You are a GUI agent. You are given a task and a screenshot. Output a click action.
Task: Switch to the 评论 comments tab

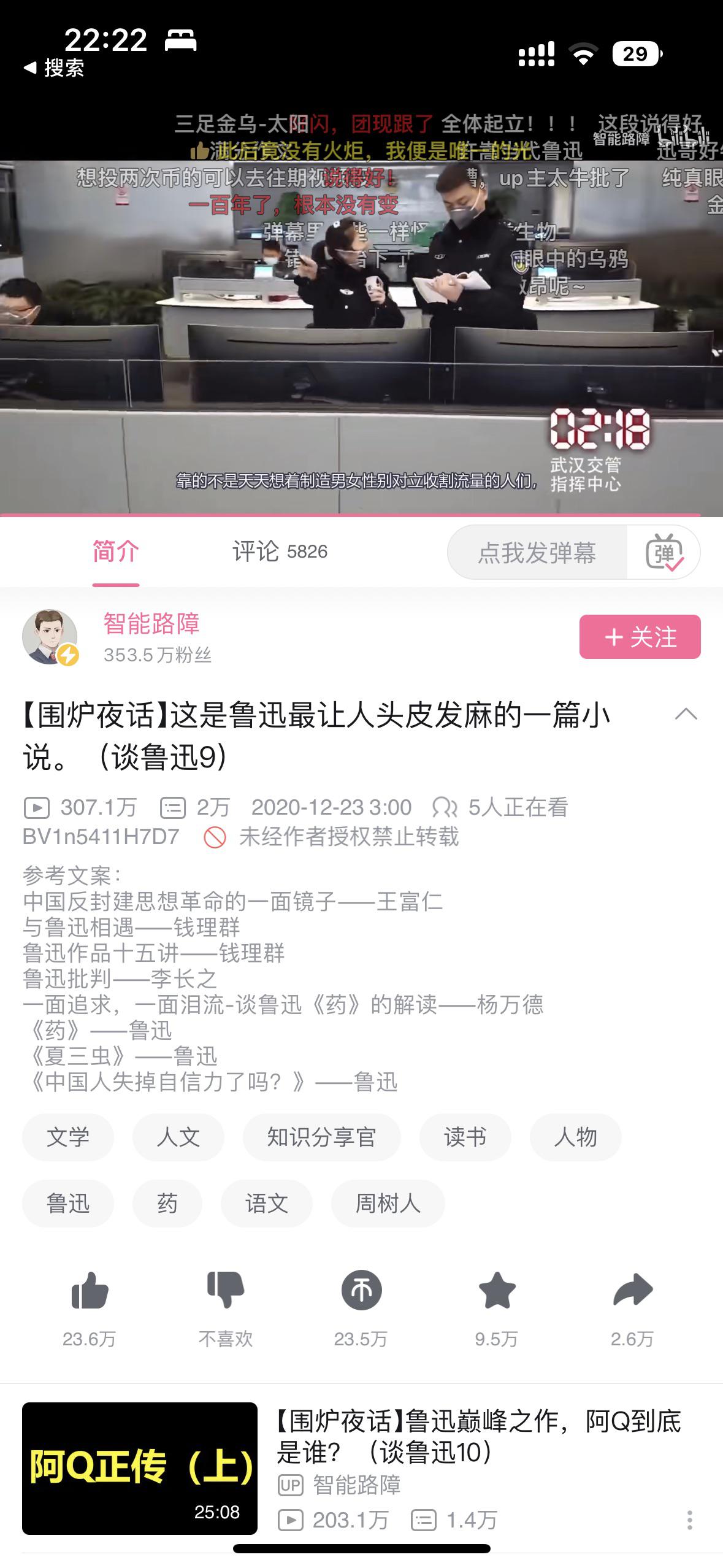coord(279,551)
